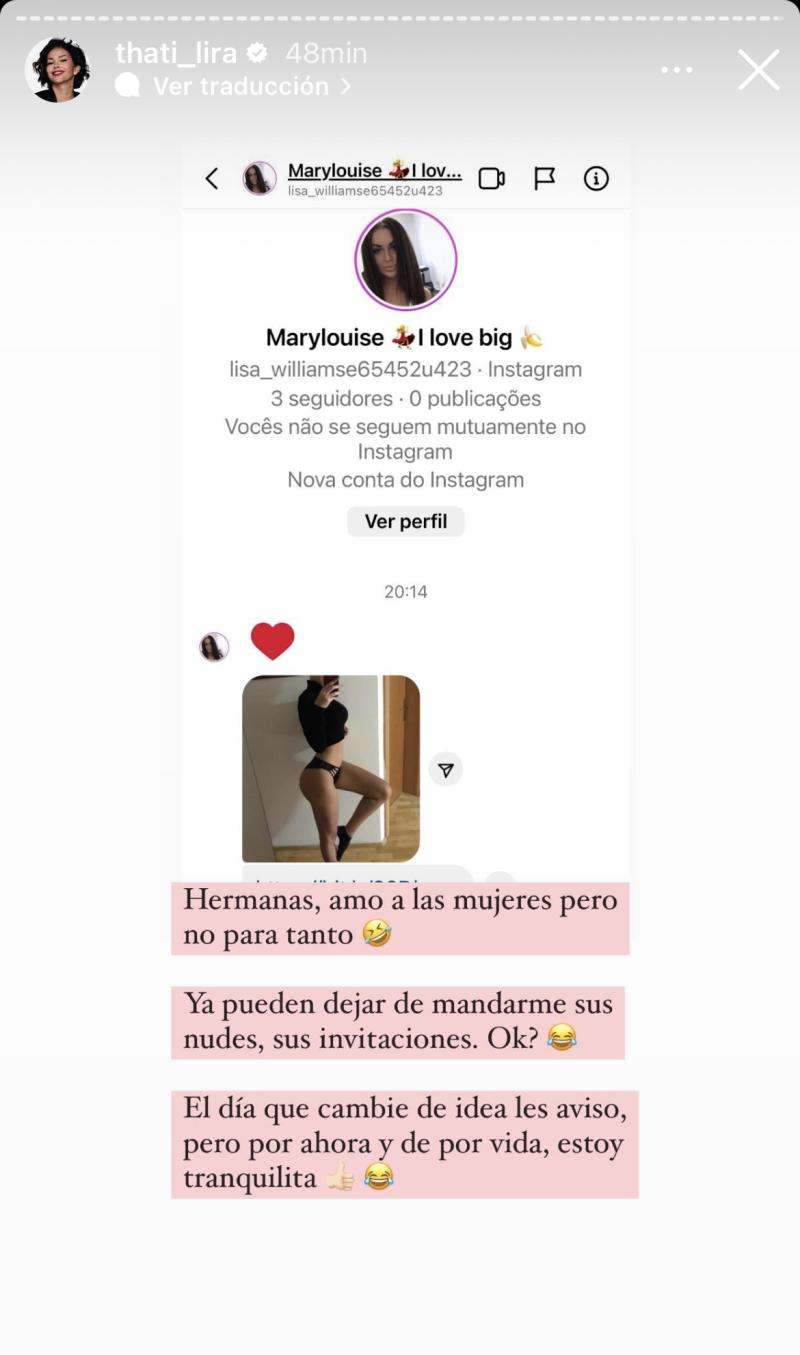Close the story with the X

coord(758,69)
